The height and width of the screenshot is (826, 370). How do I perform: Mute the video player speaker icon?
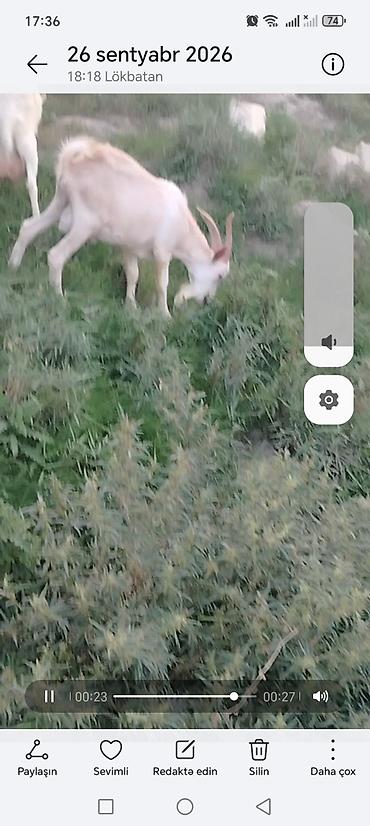(320, 696)
